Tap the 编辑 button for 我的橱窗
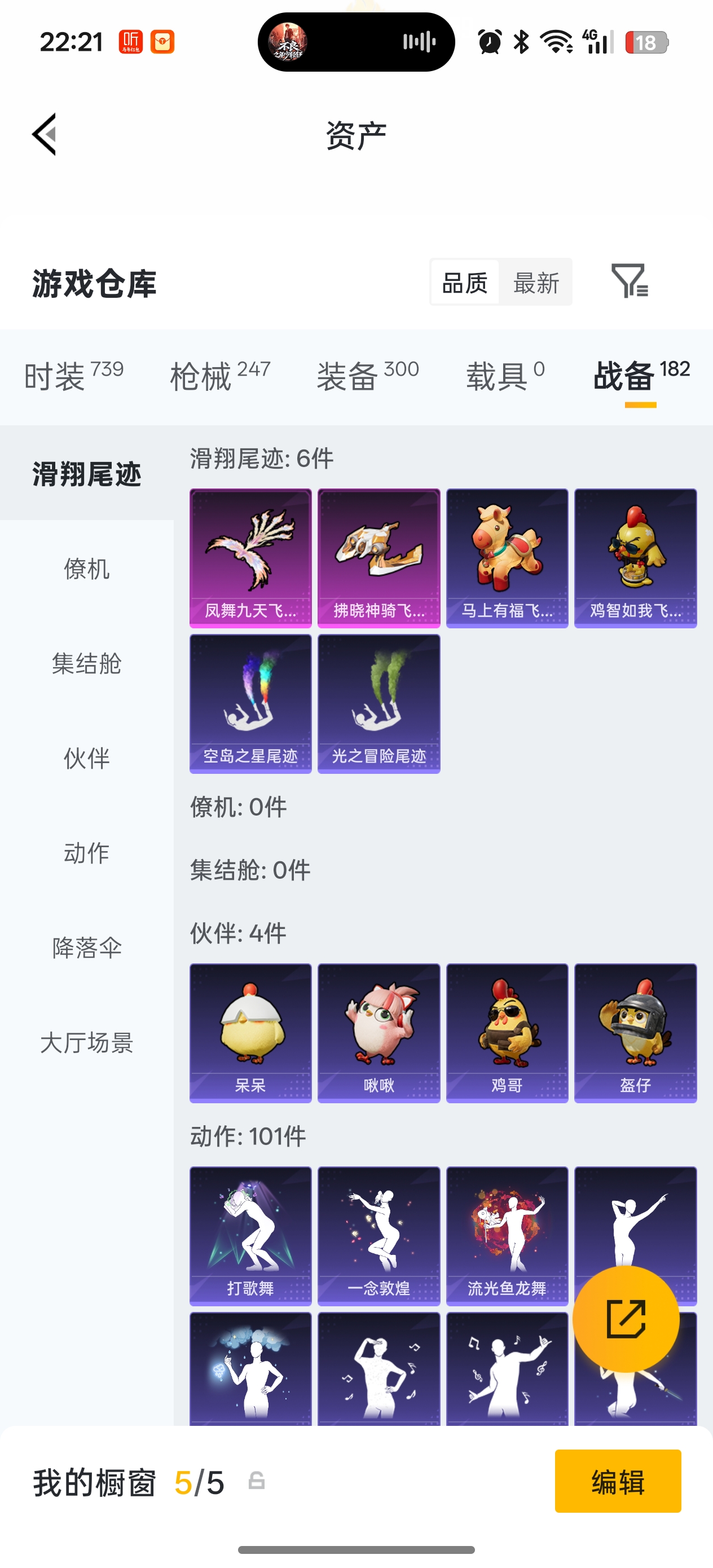Screen dimensions: 713x1568 pyautogui.click(x=618, y=1481)
